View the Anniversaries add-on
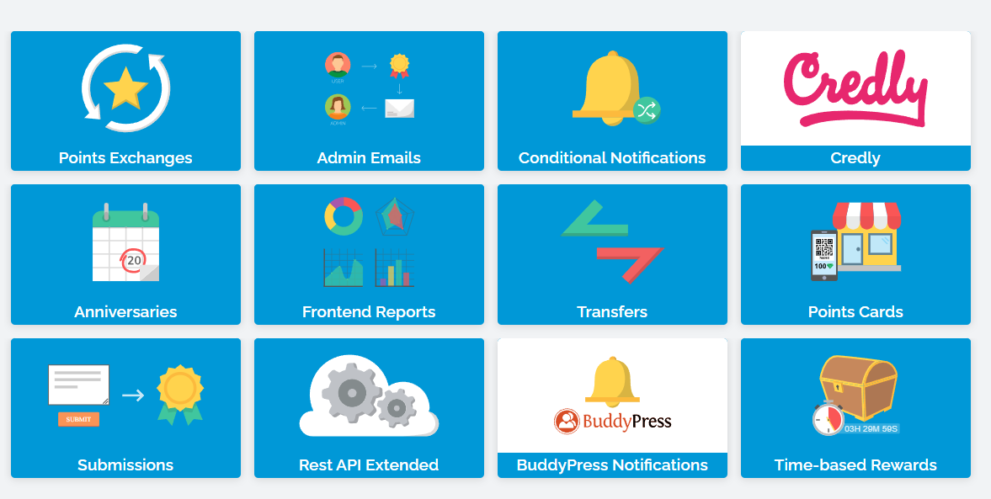The width and height of the screenshot is (991, 499). (125, 255)
